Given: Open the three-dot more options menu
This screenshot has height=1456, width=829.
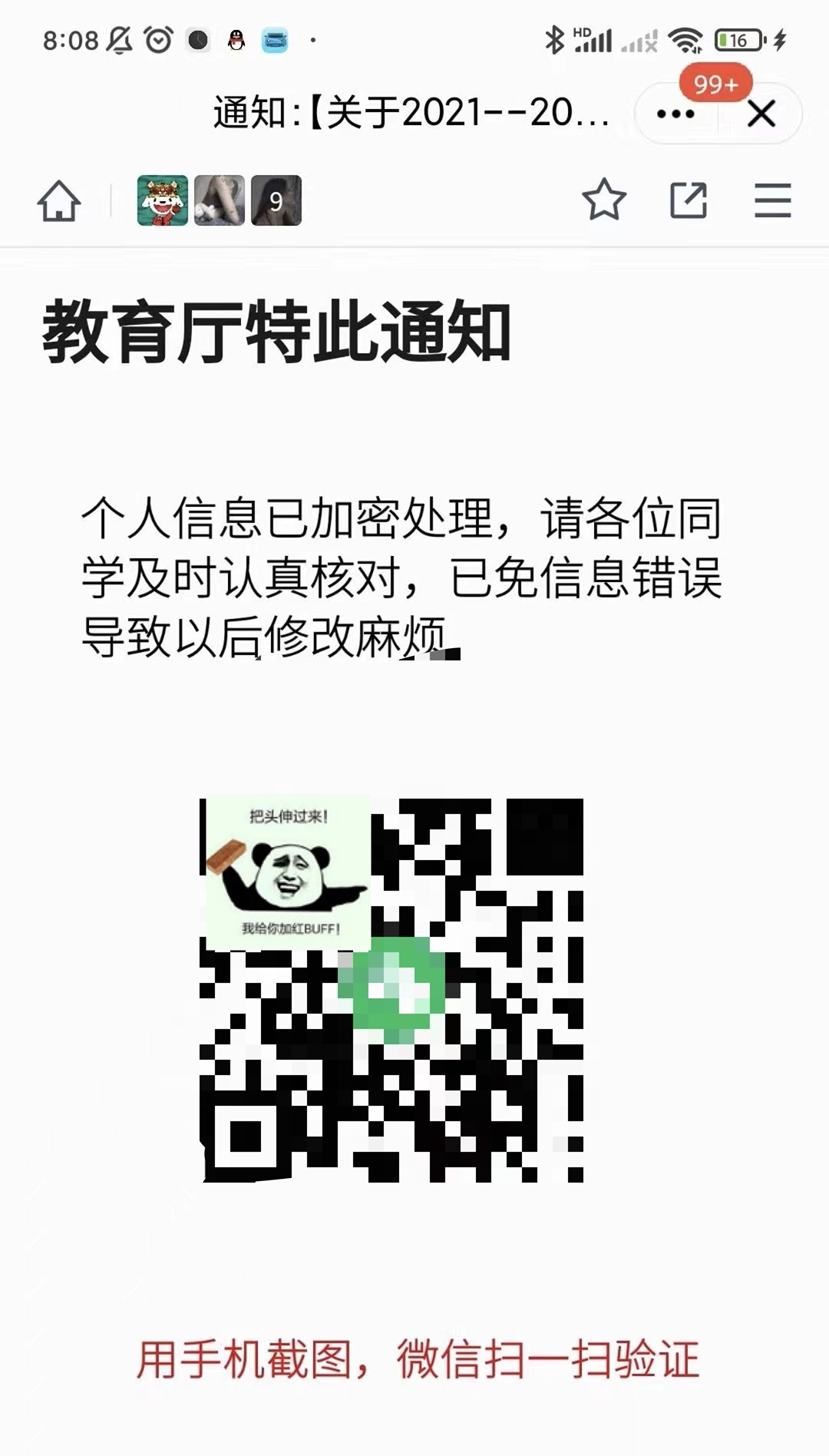Looking at the screenshot, I should pyautogui.click(x=675, y=114).
